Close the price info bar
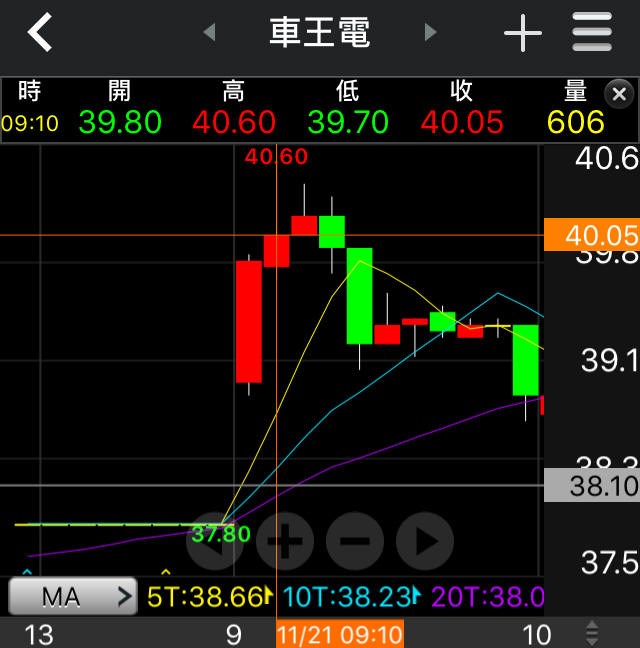The width and height of the screenshot is (640, 648). click(x=620, y=94)
